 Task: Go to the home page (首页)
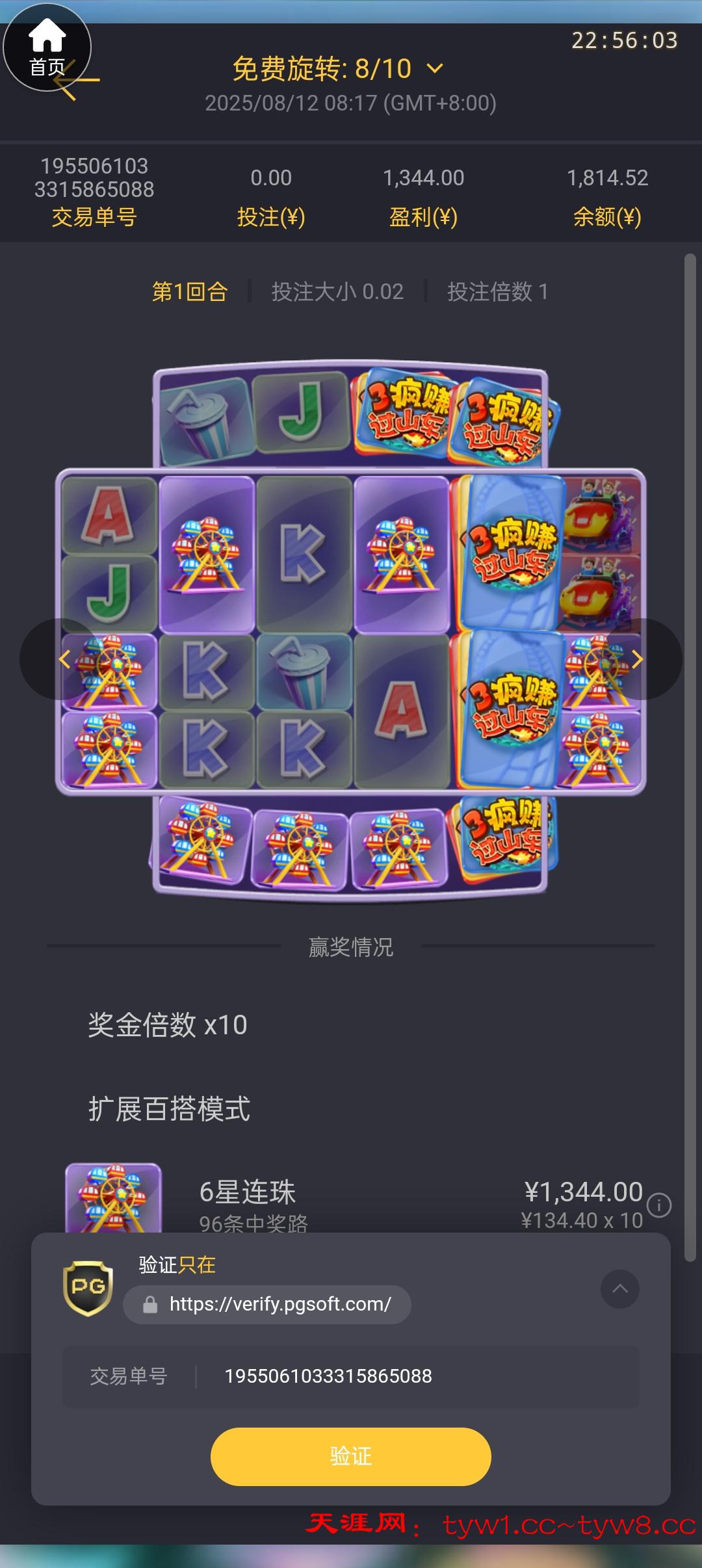tap(47, 47)
